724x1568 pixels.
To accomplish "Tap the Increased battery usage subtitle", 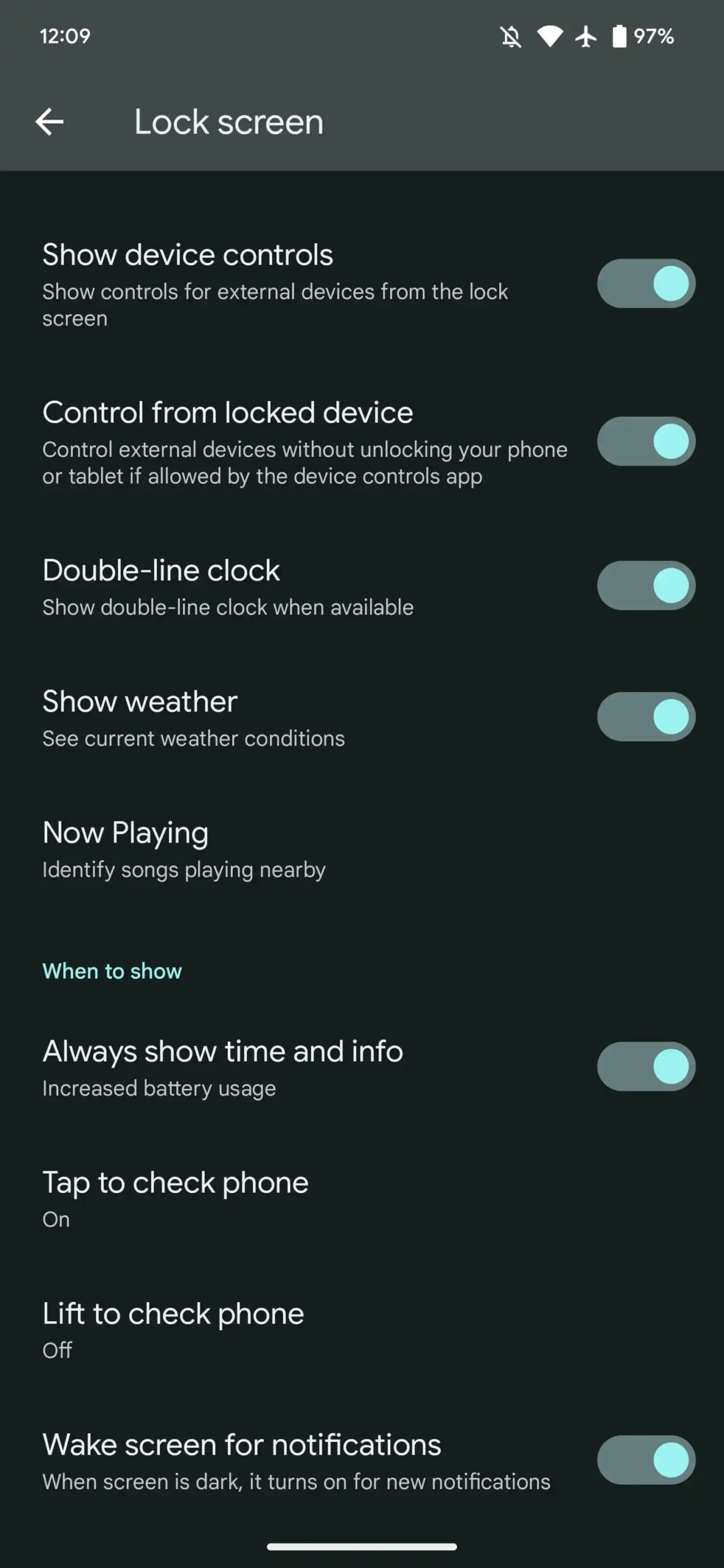I will click(159, 1088).
